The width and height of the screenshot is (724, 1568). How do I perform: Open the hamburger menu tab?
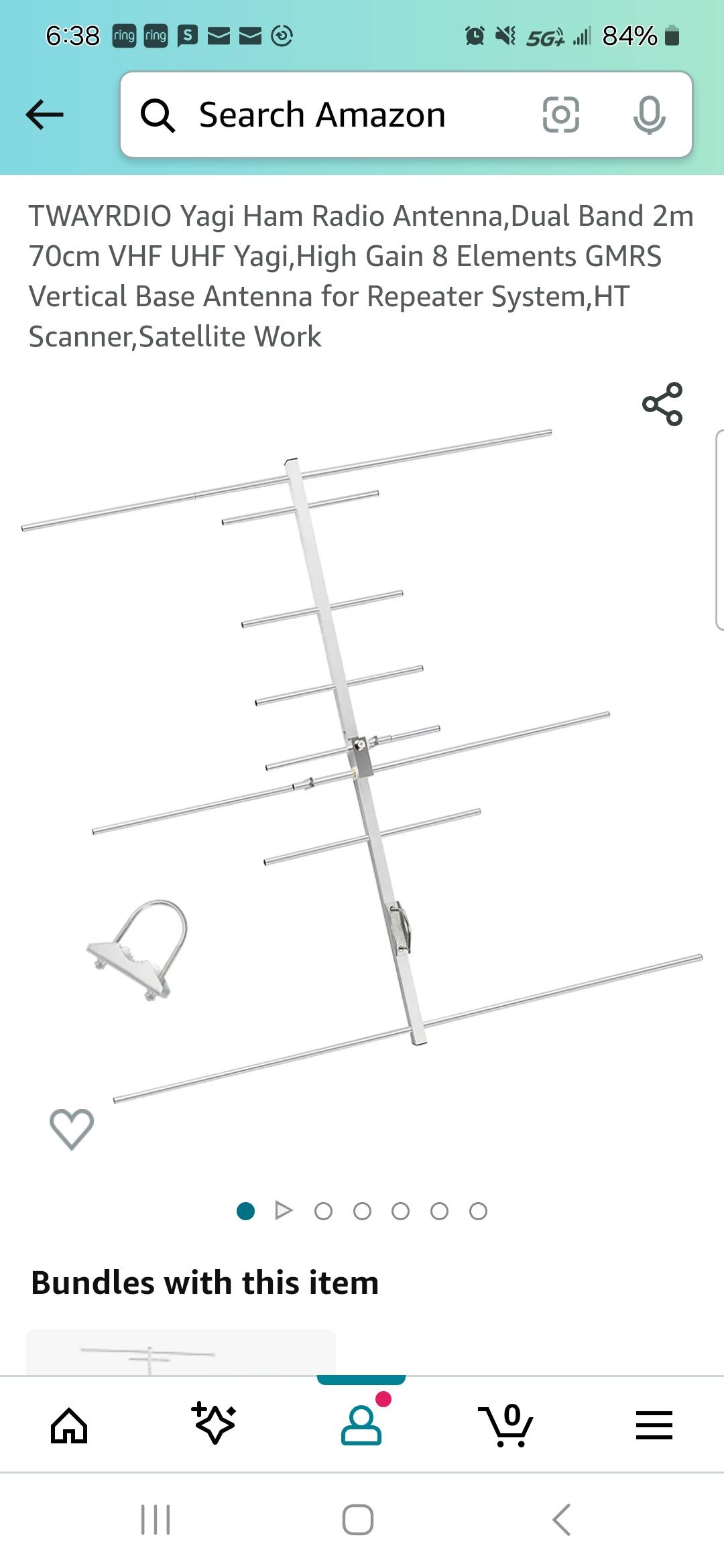pyautogui.click(x=654, y=1425)
